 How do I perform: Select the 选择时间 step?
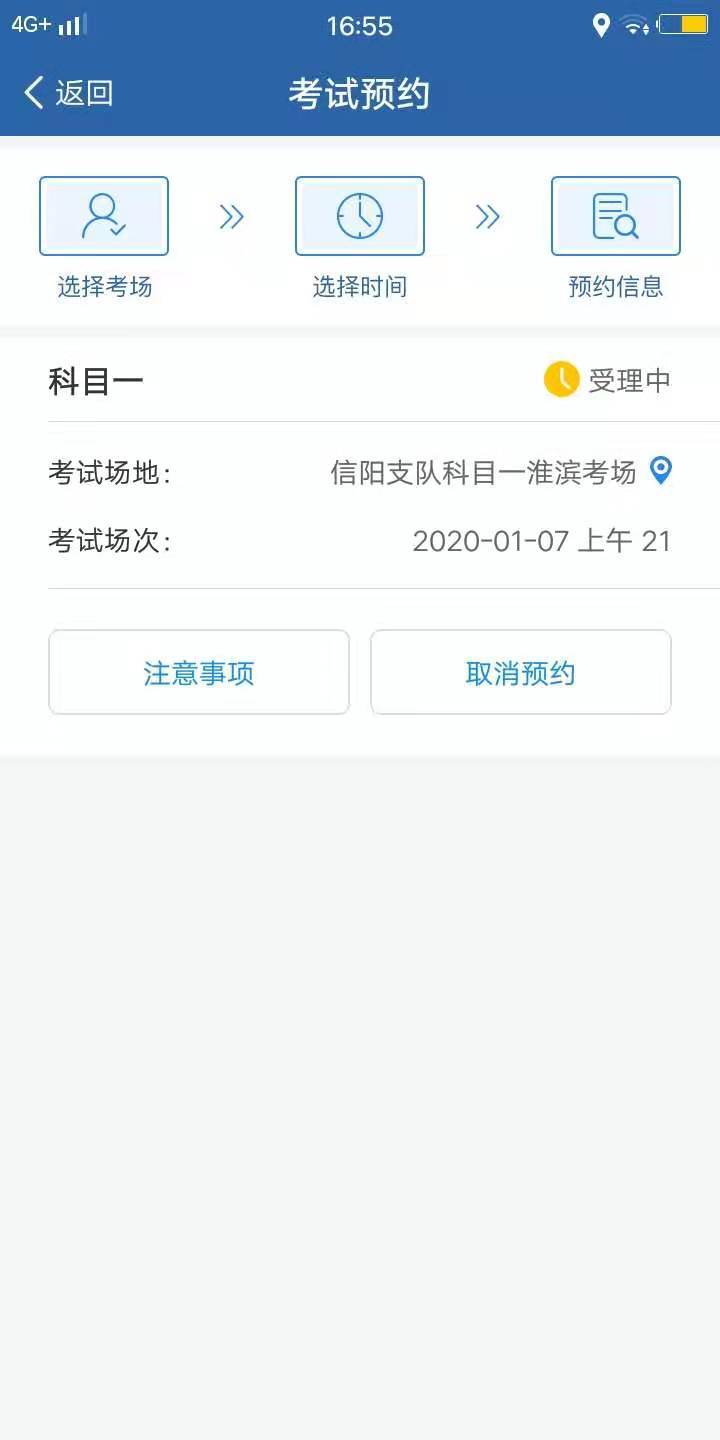click(360, 238)
